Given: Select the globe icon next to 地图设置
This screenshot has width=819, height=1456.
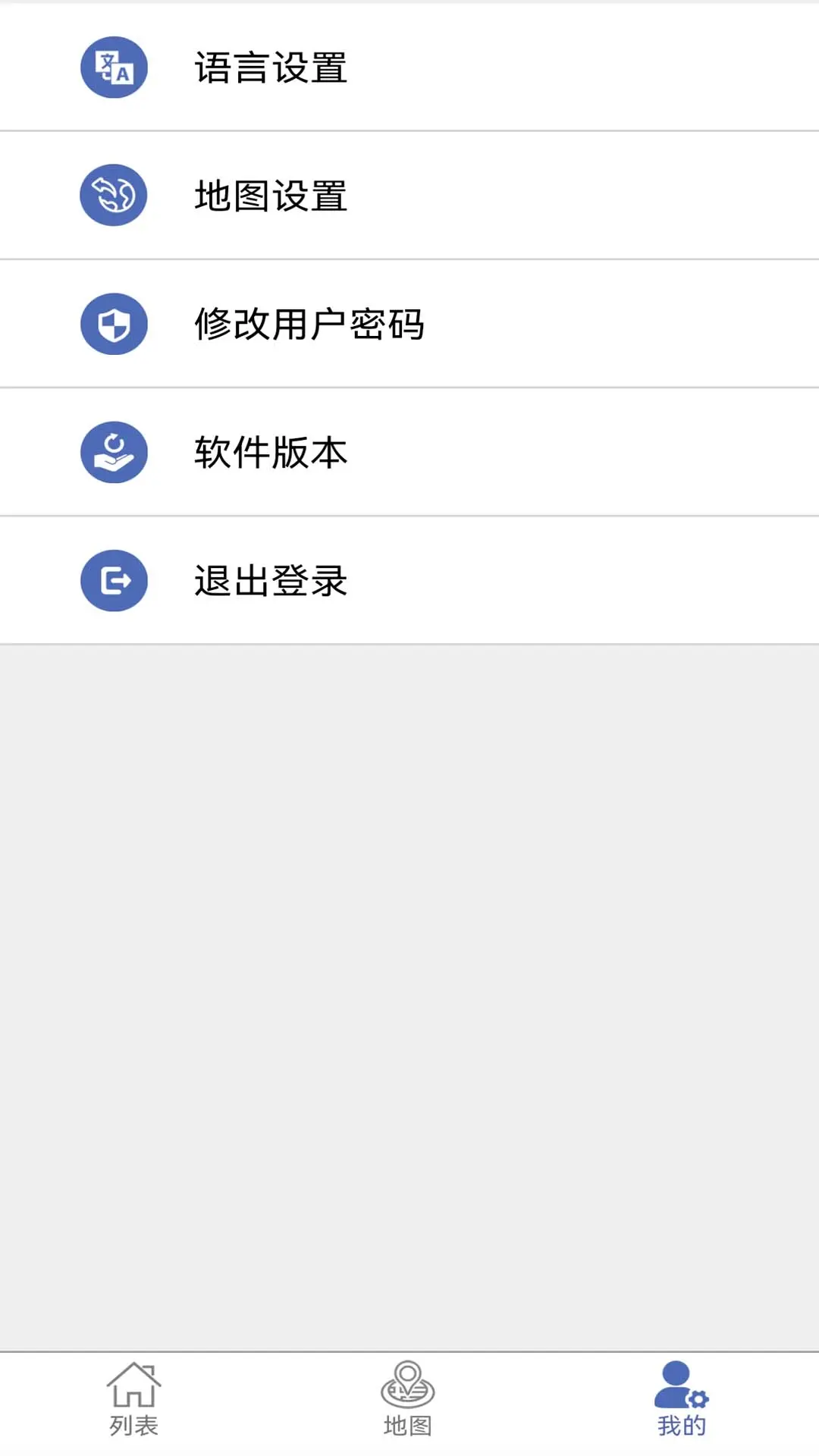Looking at the screenshot, I should tap(114, 194).
